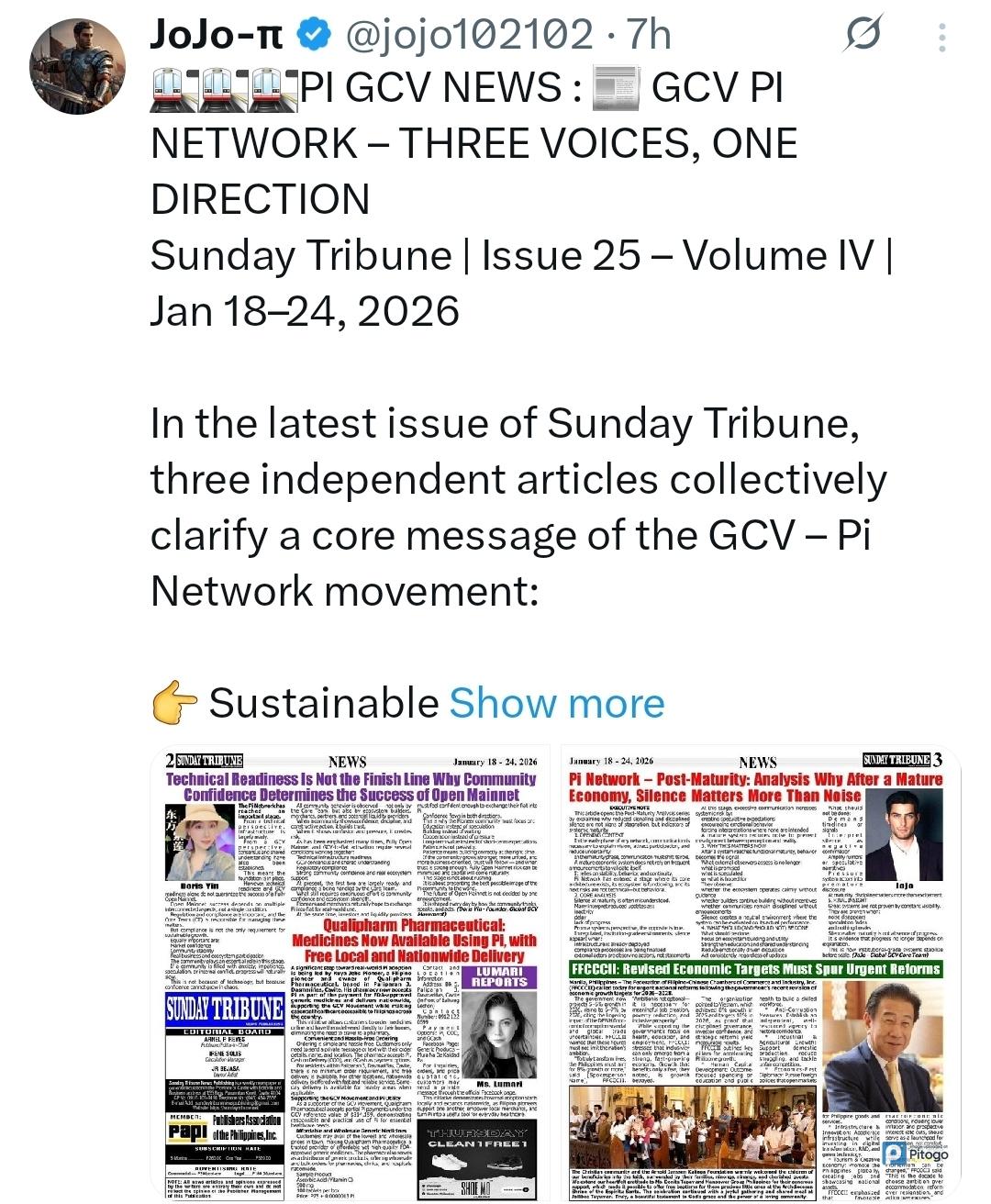991x1204 pixels.
Task: Expand the post with Show more
Action: [x=556, y=703]
